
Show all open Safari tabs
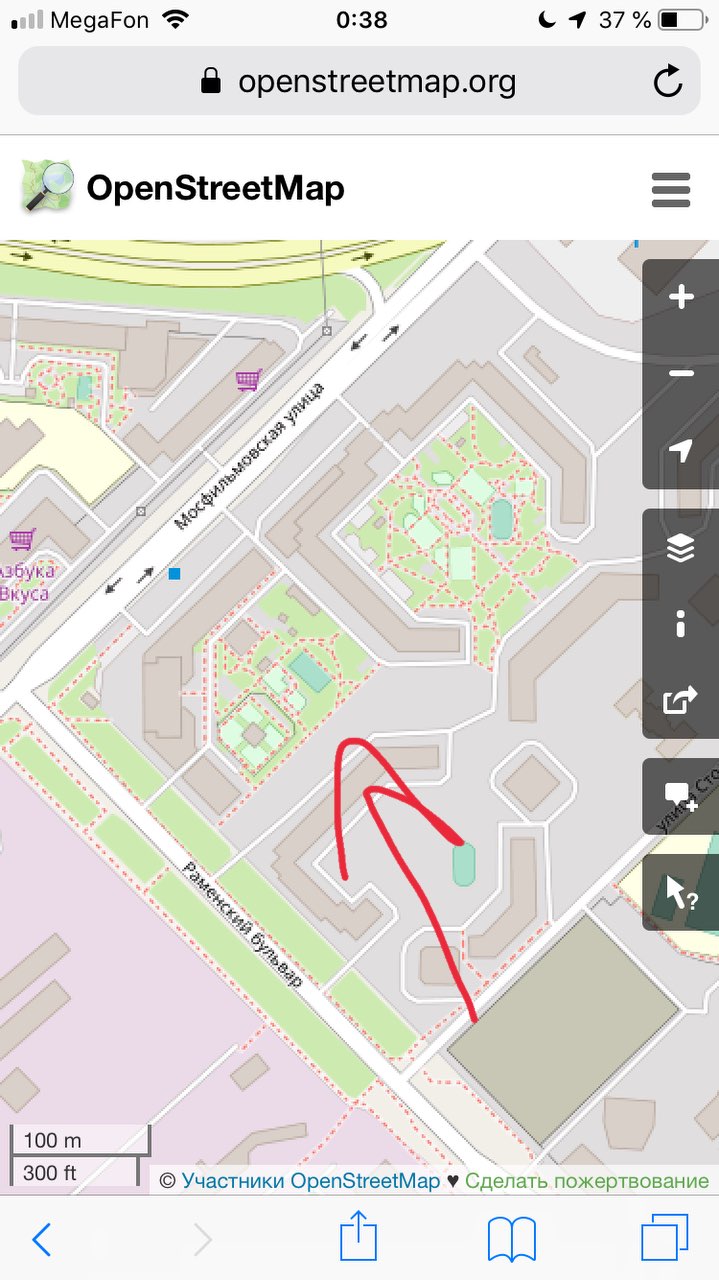[664, 1240]
